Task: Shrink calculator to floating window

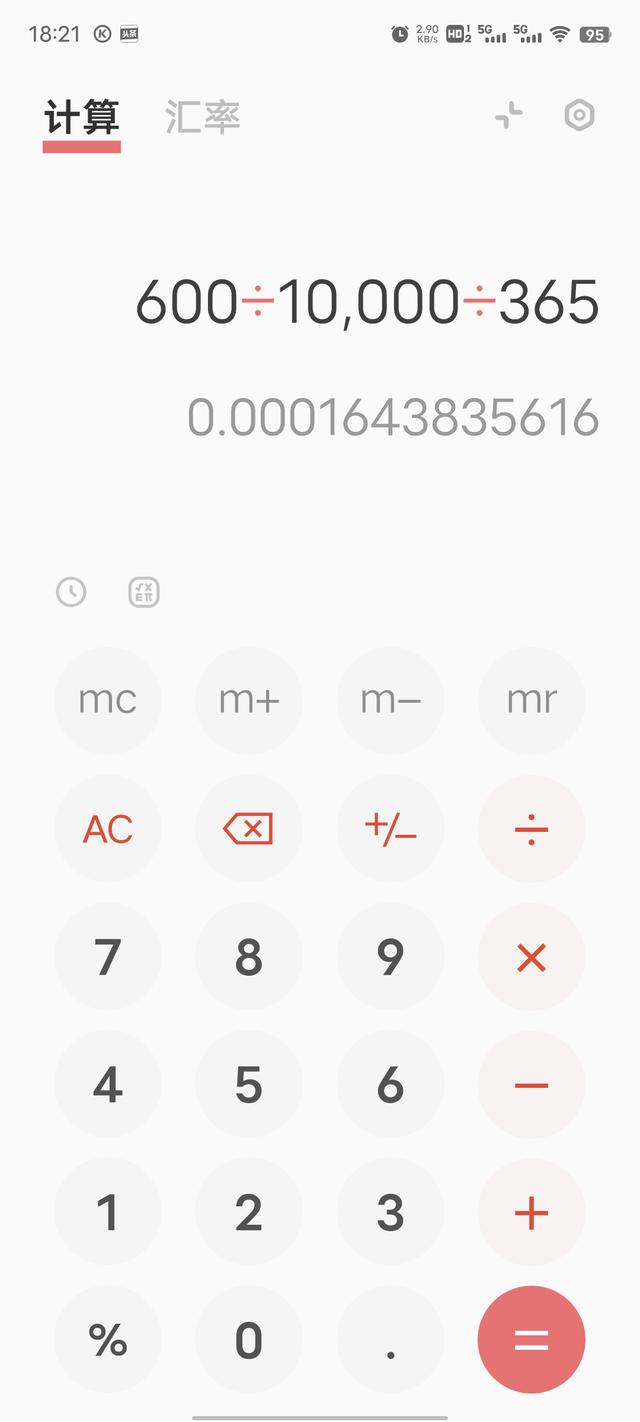Action: tap(509, 116)
